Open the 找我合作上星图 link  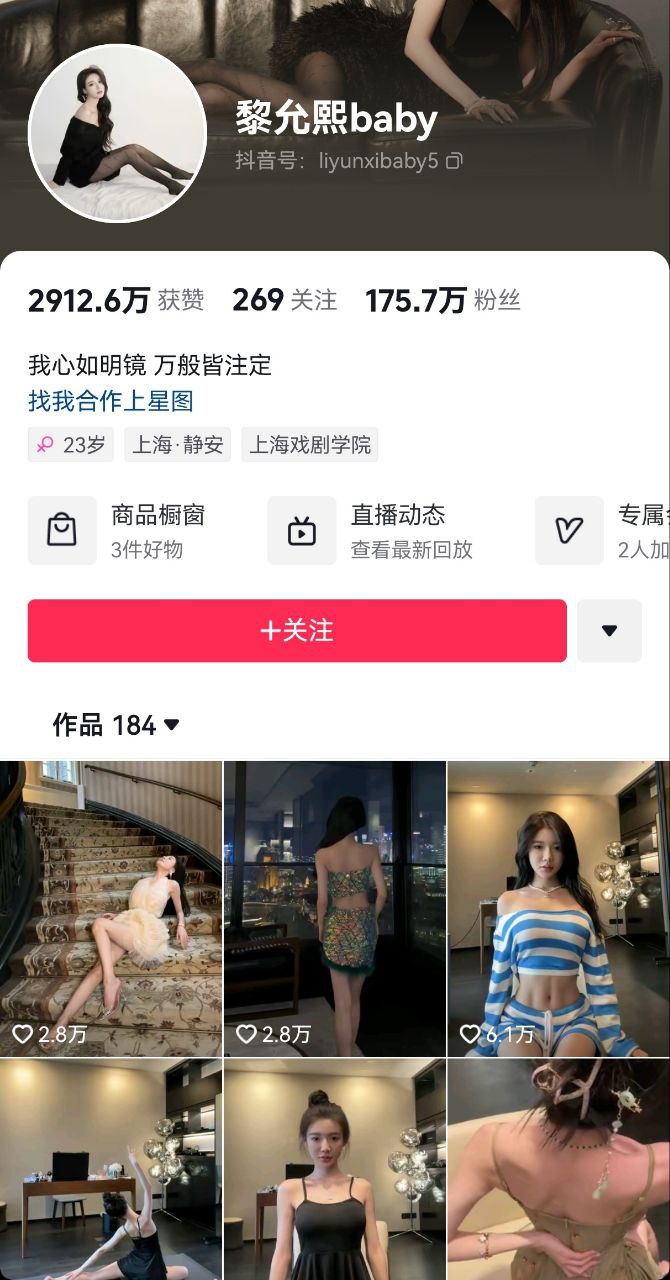(111, 401)
